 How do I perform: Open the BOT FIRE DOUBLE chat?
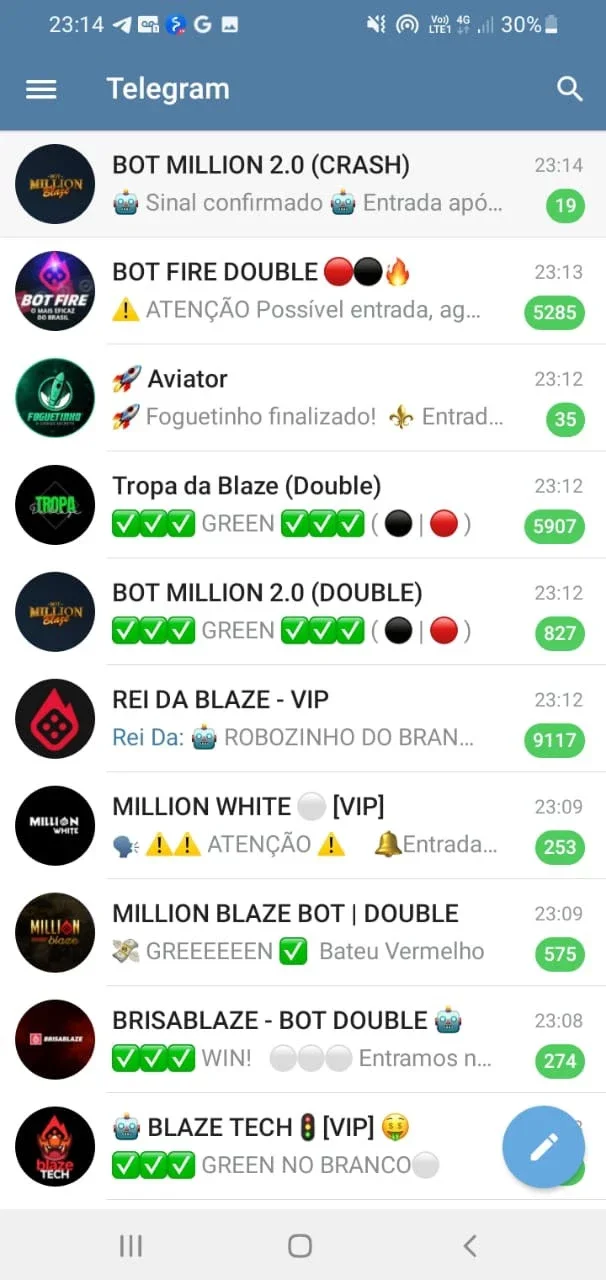pyautogui.click(x=303, y=291)
